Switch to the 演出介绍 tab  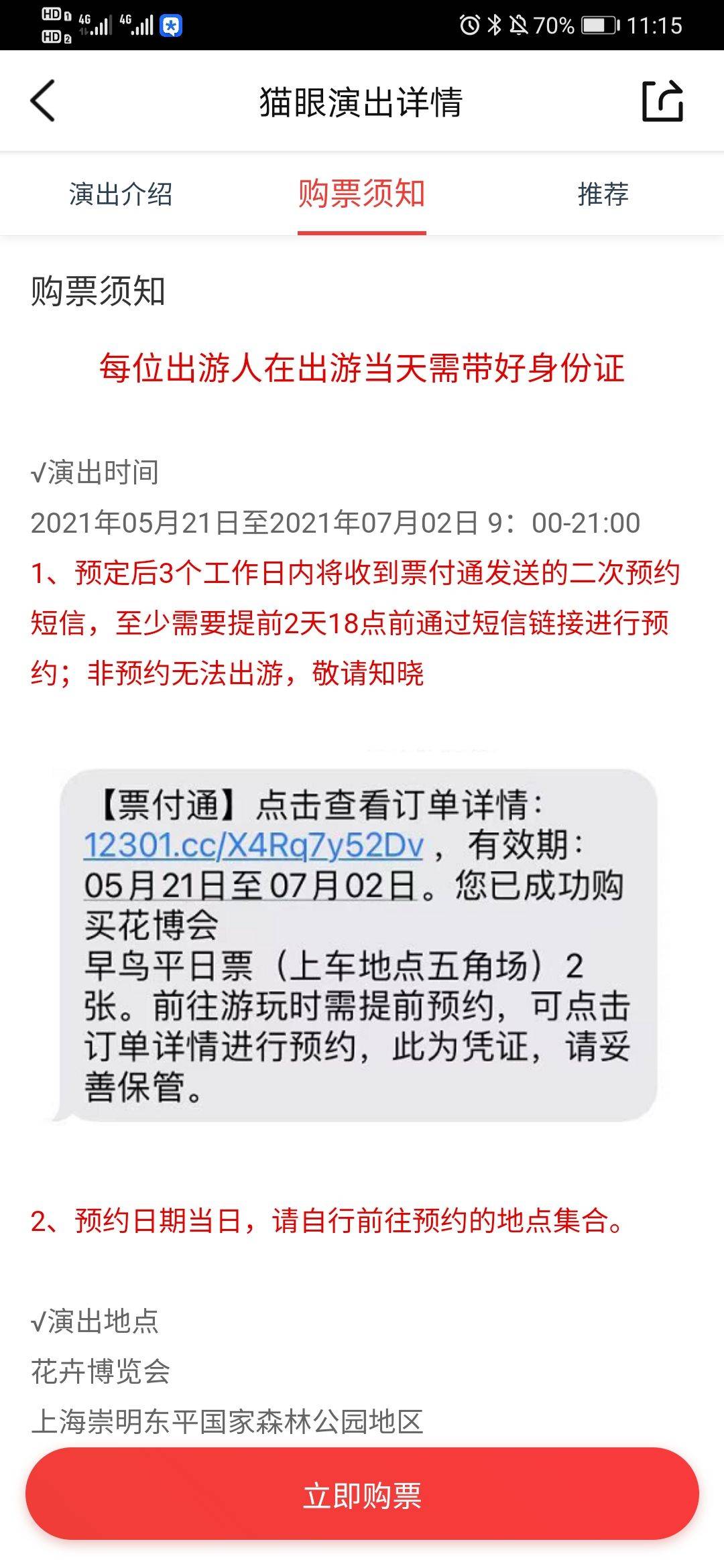(x=121, y=194)
